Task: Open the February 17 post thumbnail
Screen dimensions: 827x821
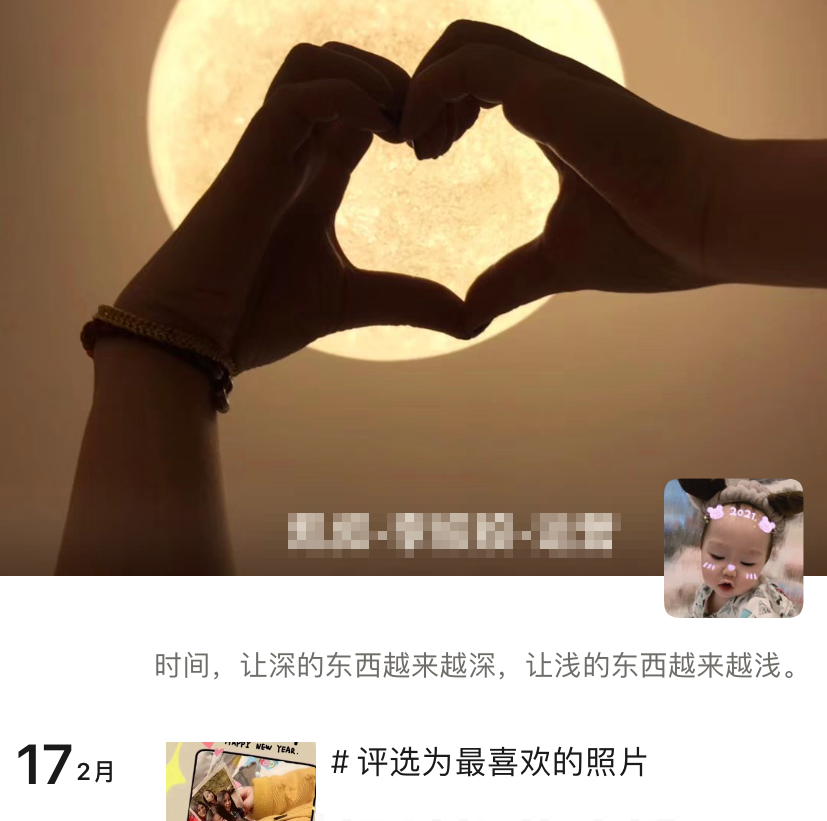Action: point(240,782)
